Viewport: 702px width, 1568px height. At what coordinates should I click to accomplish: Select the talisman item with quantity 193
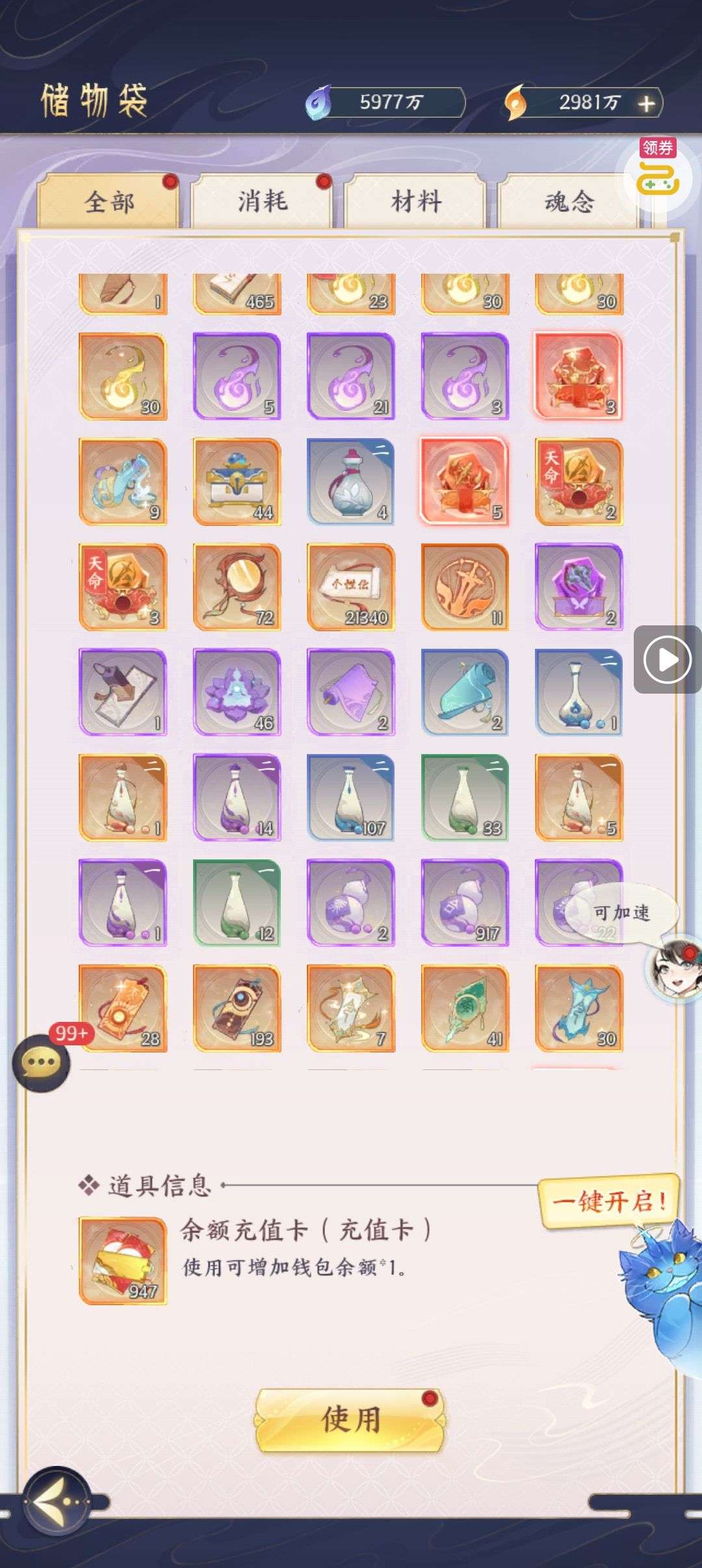pyautogui.click(x=237, y=1008)
